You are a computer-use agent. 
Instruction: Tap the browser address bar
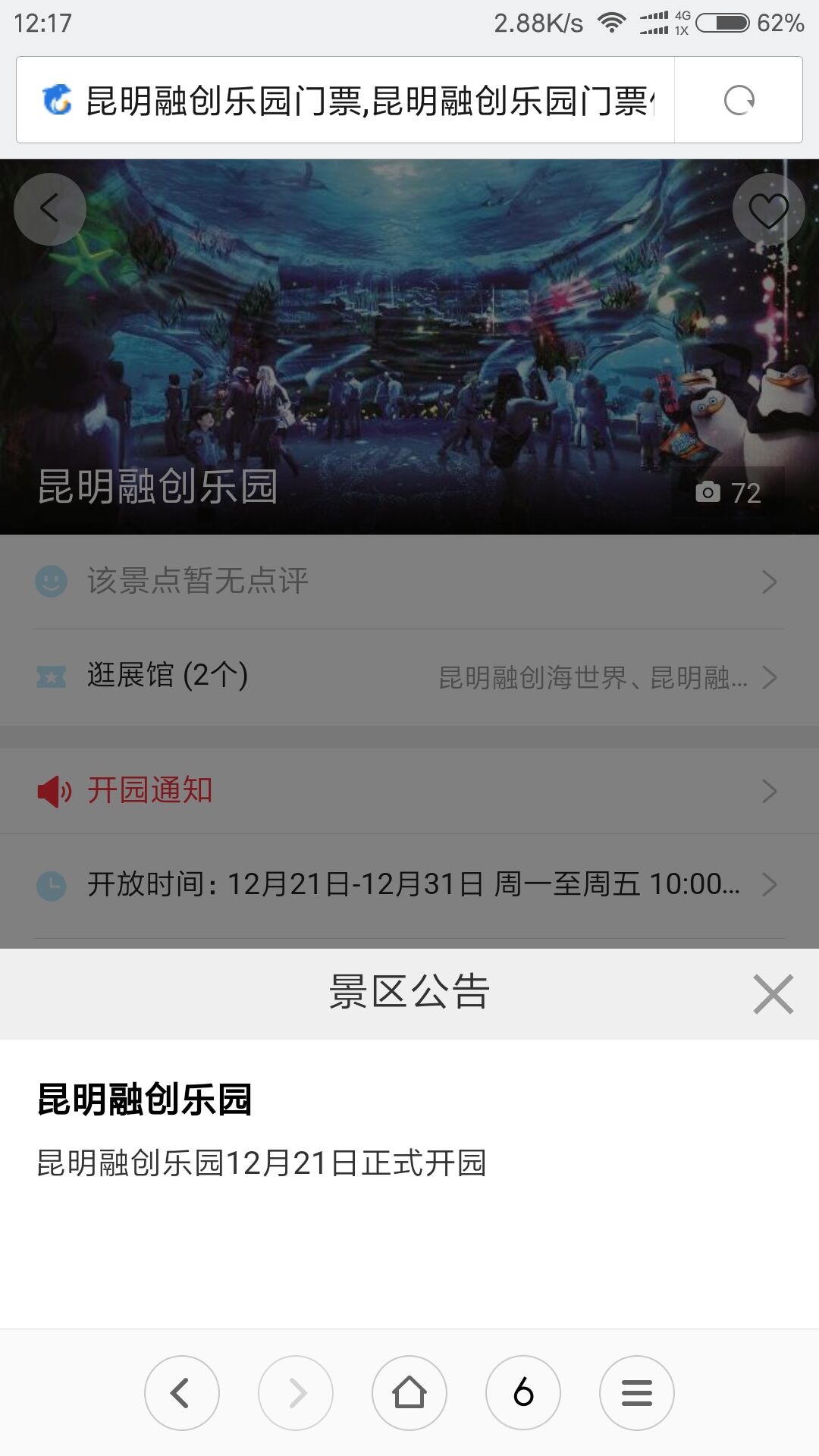point(364,100)
